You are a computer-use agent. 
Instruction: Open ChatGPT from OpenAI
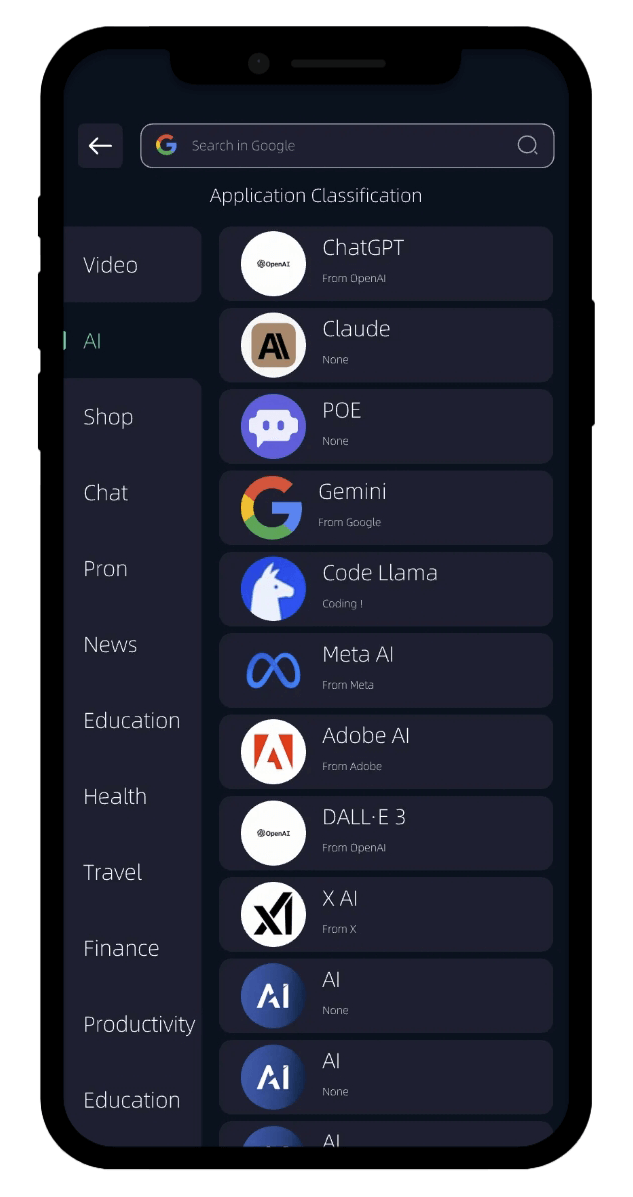(386, 263)
